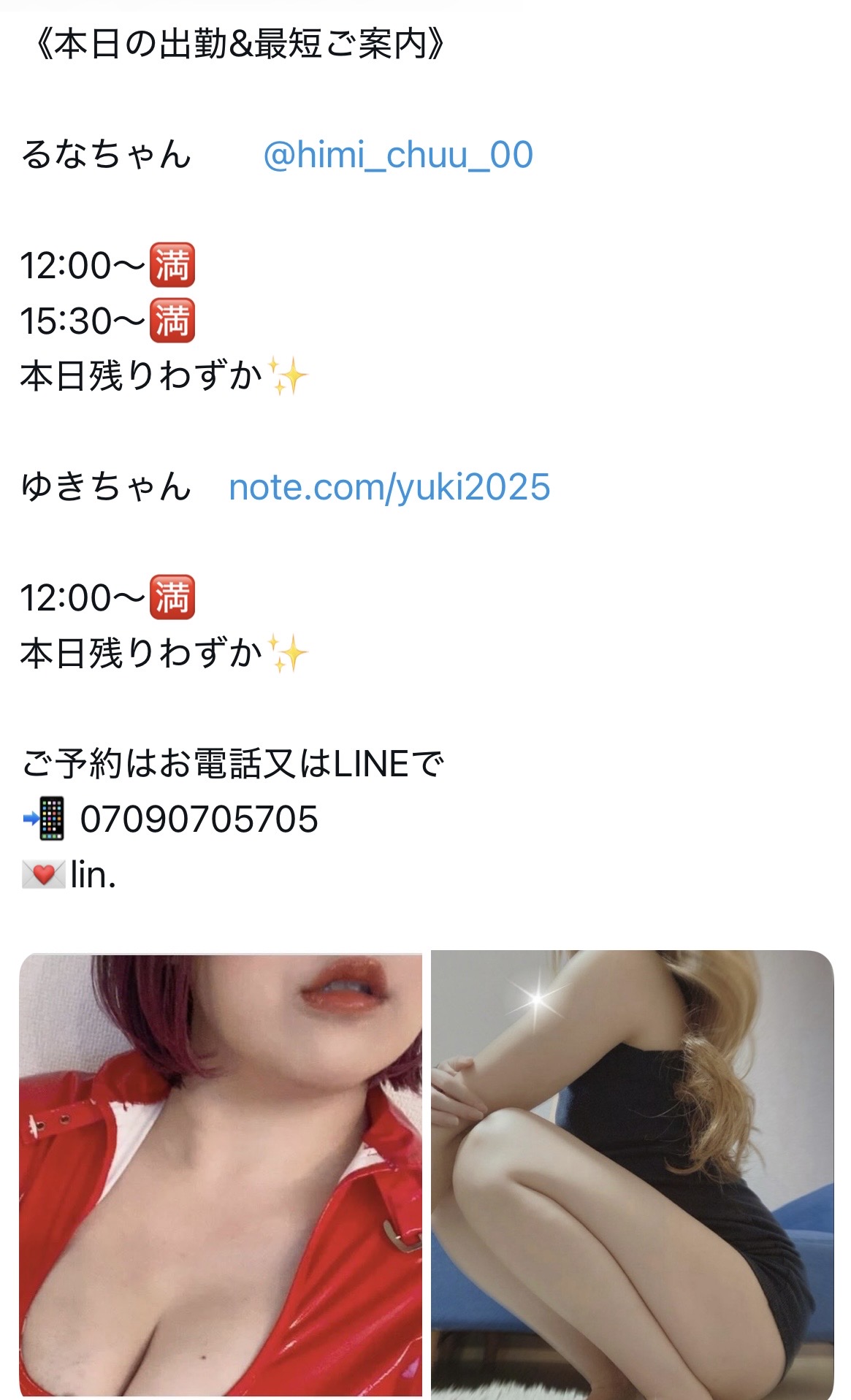Screen dimensions: 851x1400
Task: Open the red-outfit photo on the left
Action: tap(220, 1174)
